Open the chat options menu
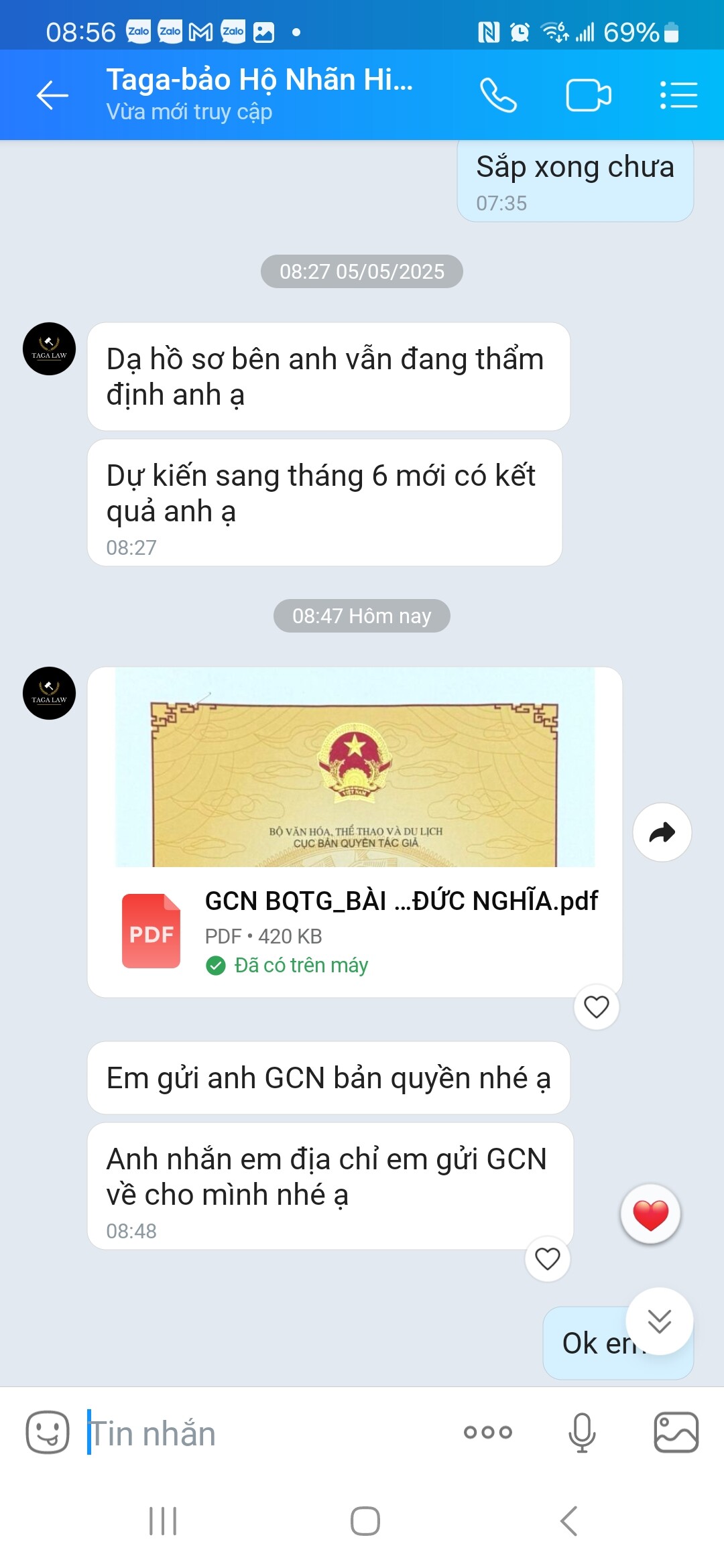The width and height of the screenshot is (724, 1568). pyautogui.click(x=678, y=95)
